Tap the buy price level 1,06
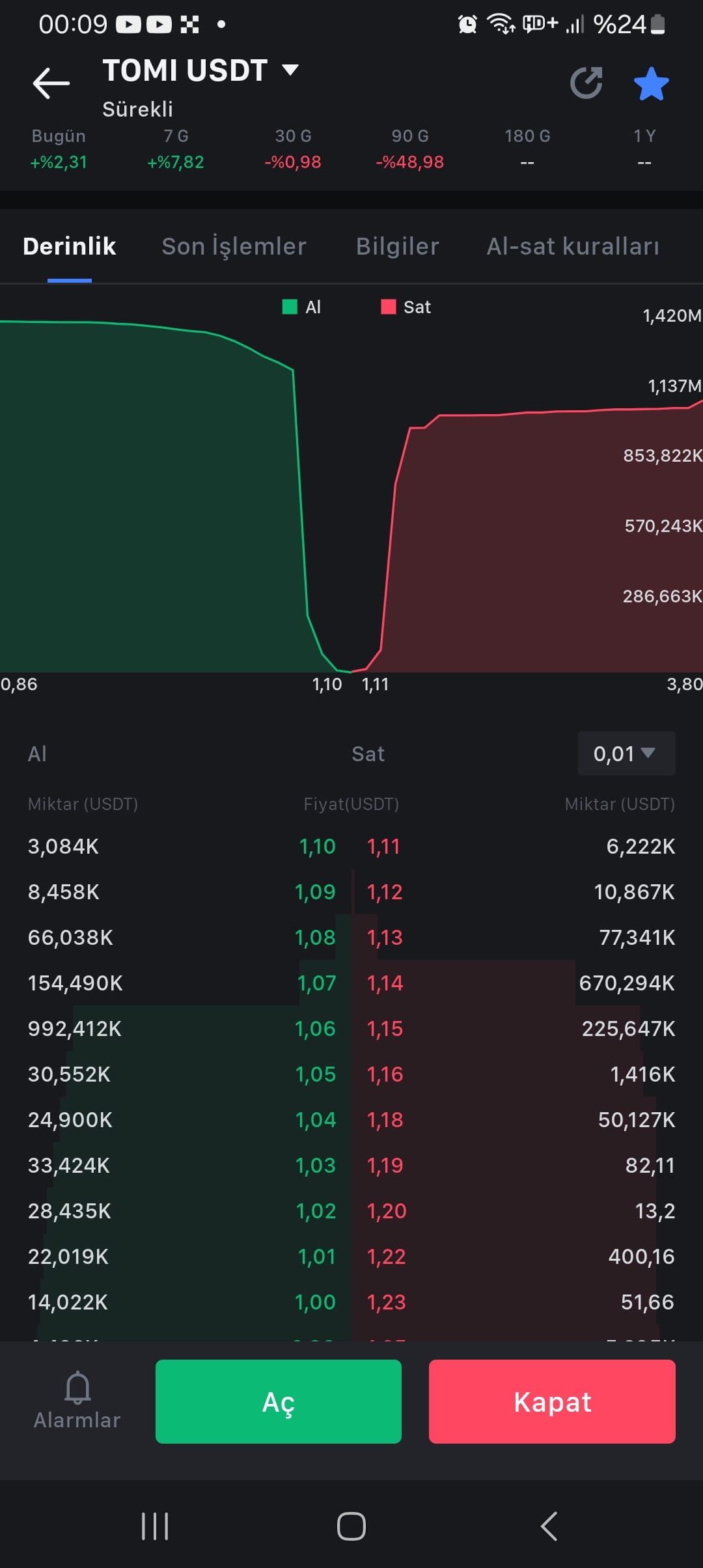The height and width of the screenshot is (1568, 703). tap(316, 1029)
